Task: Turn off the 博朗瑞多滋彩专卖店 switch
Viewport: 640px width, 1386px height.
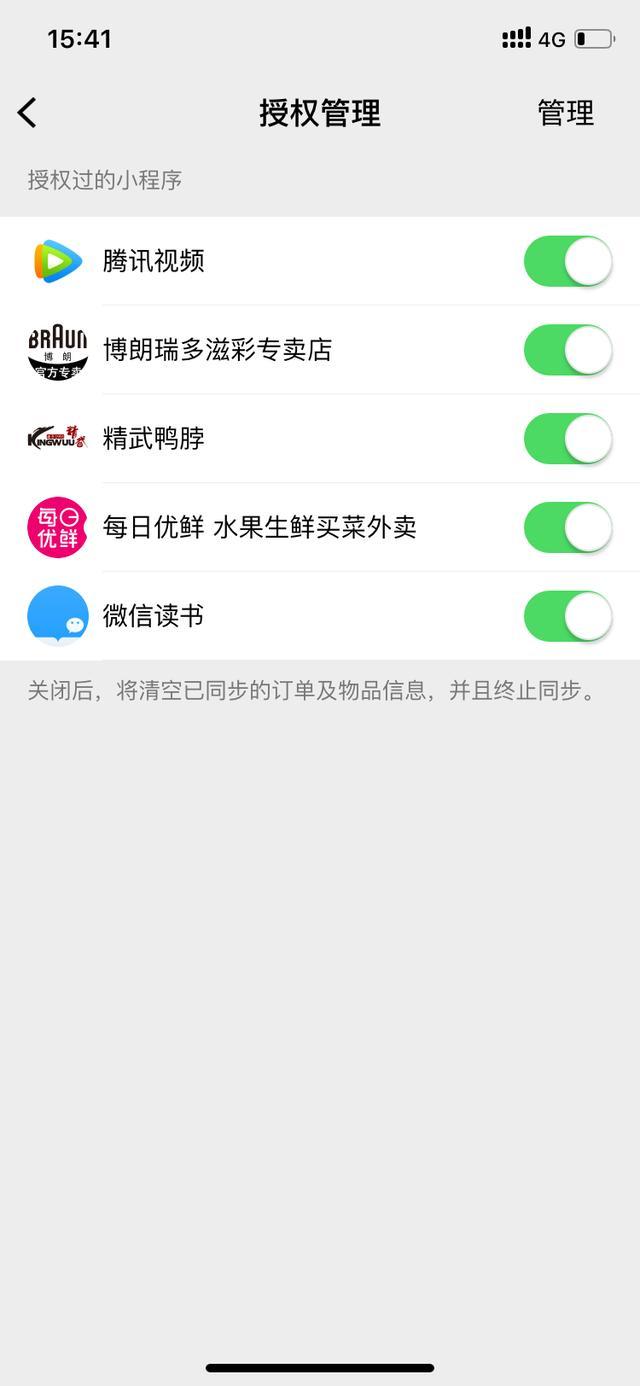Action: click(x=568, y=350)
